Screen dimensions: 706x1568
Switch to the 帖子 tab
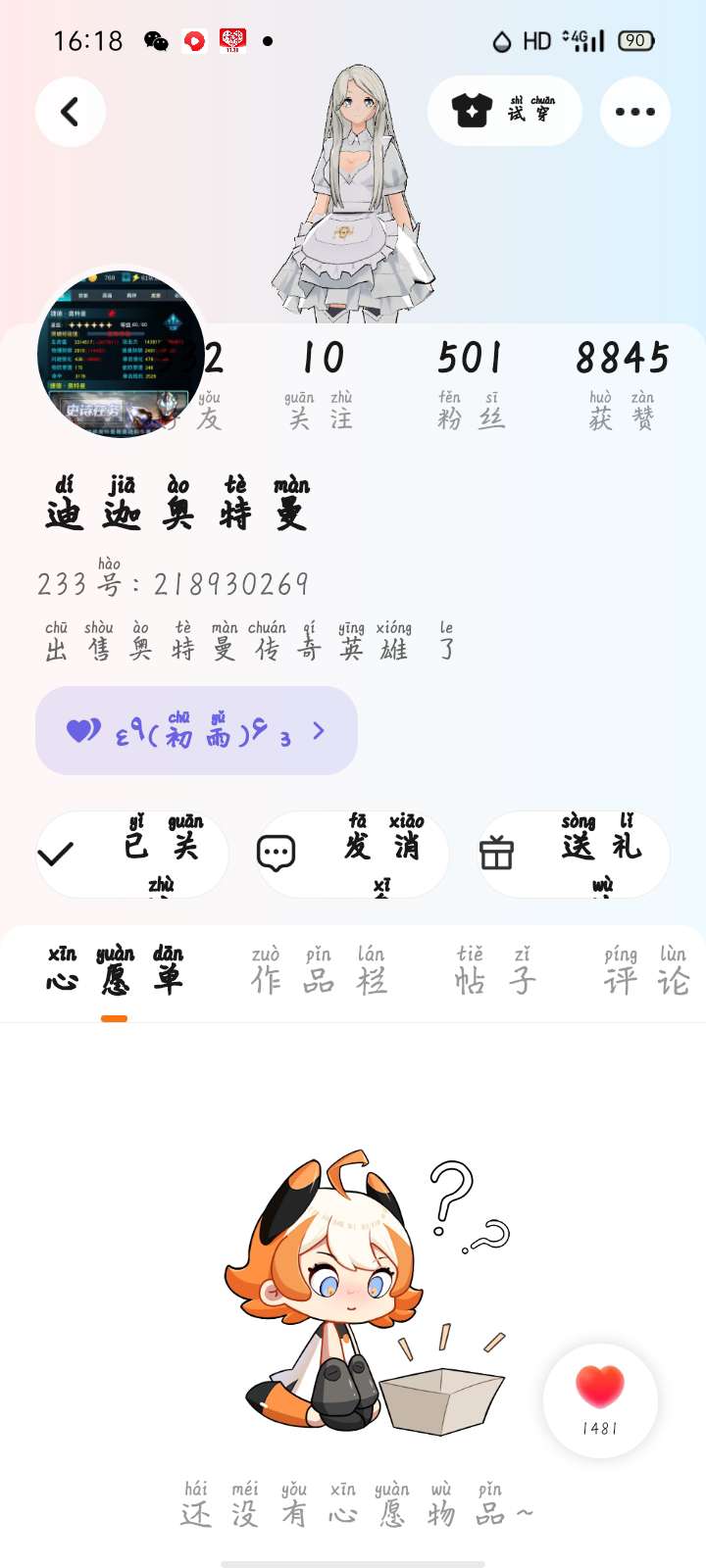click(496, 972)
